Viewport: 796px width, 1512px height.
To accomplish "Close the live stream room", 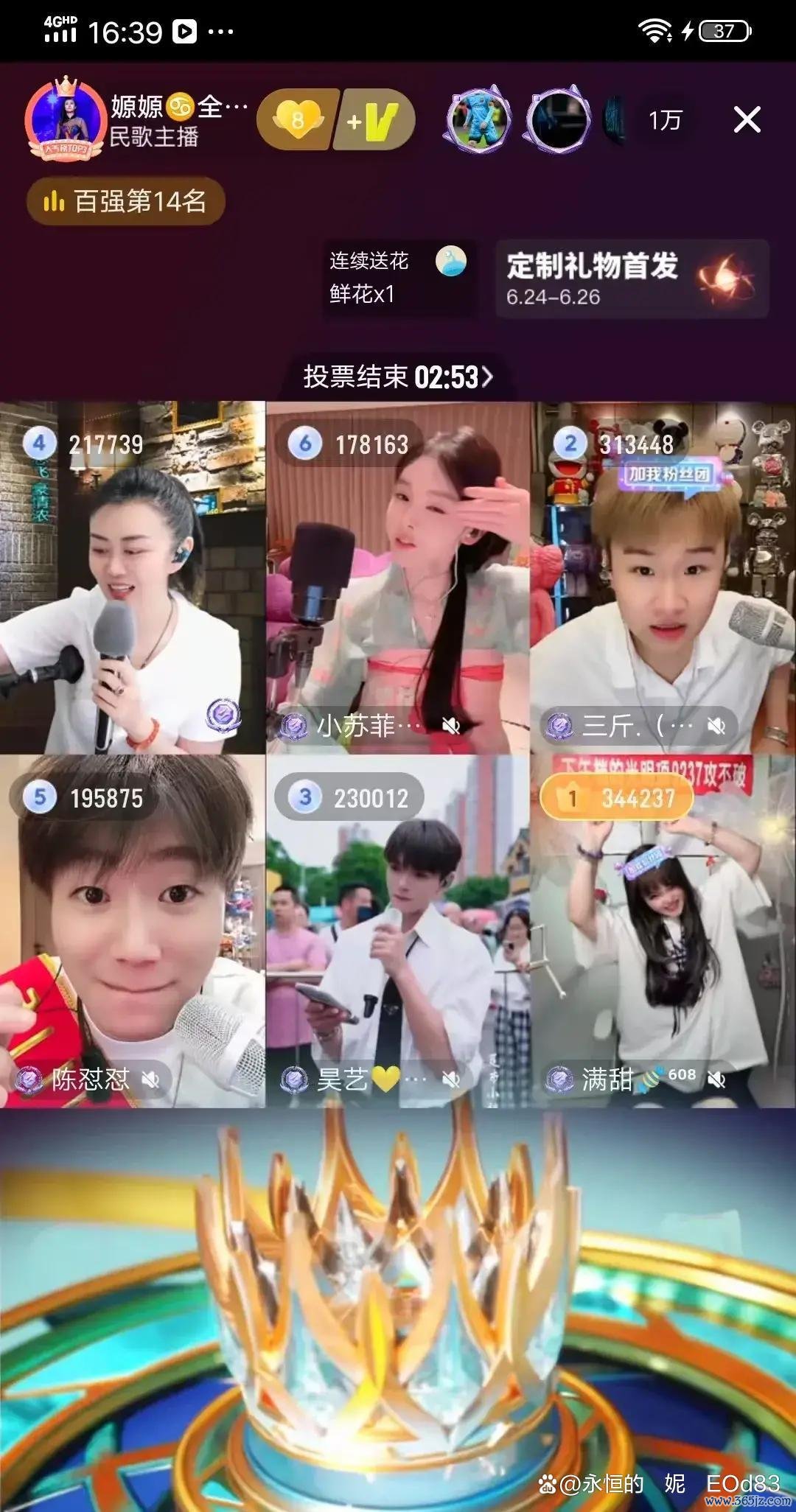I will [747, 119].
